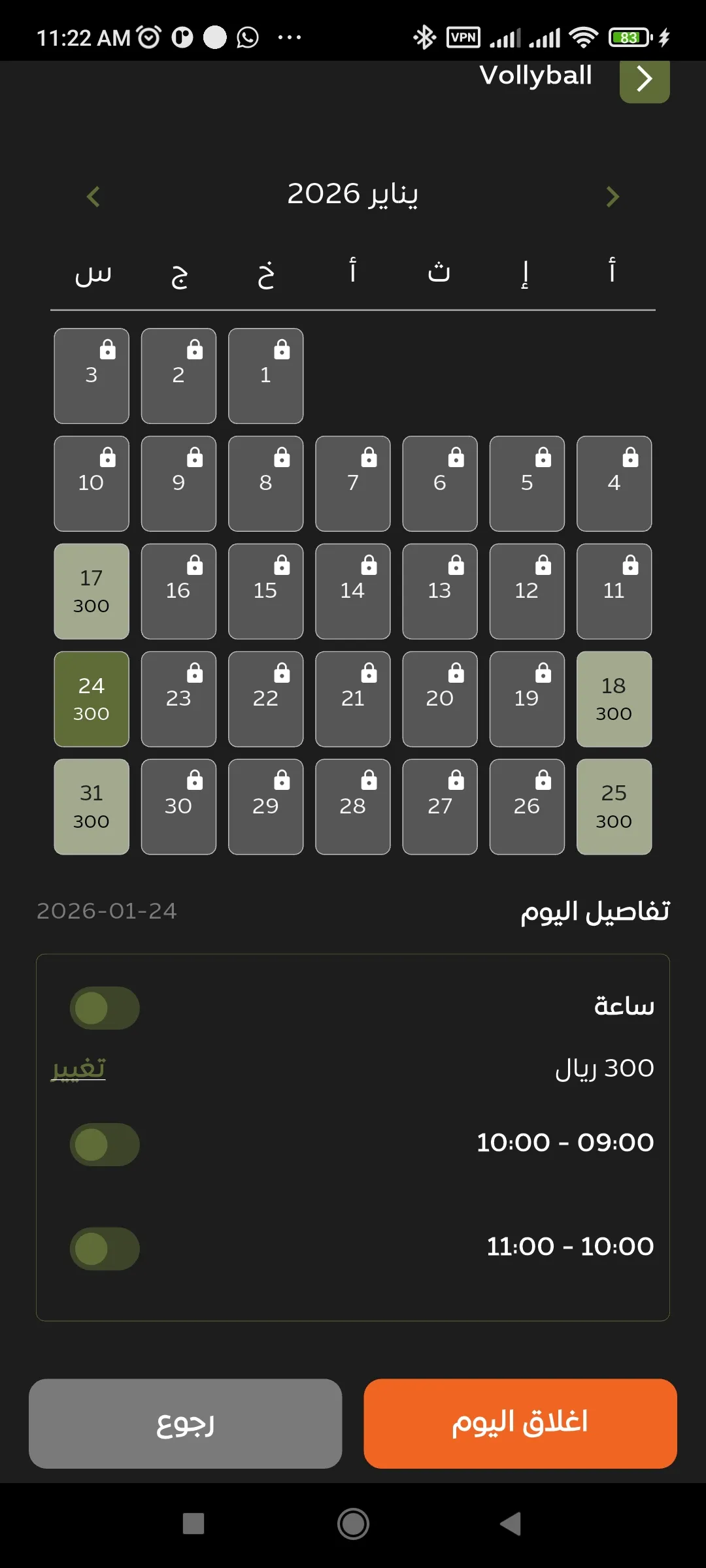The image size is (706, 1568).
Task: Tap the grey رجوع button
Action: coord(185,1424)
